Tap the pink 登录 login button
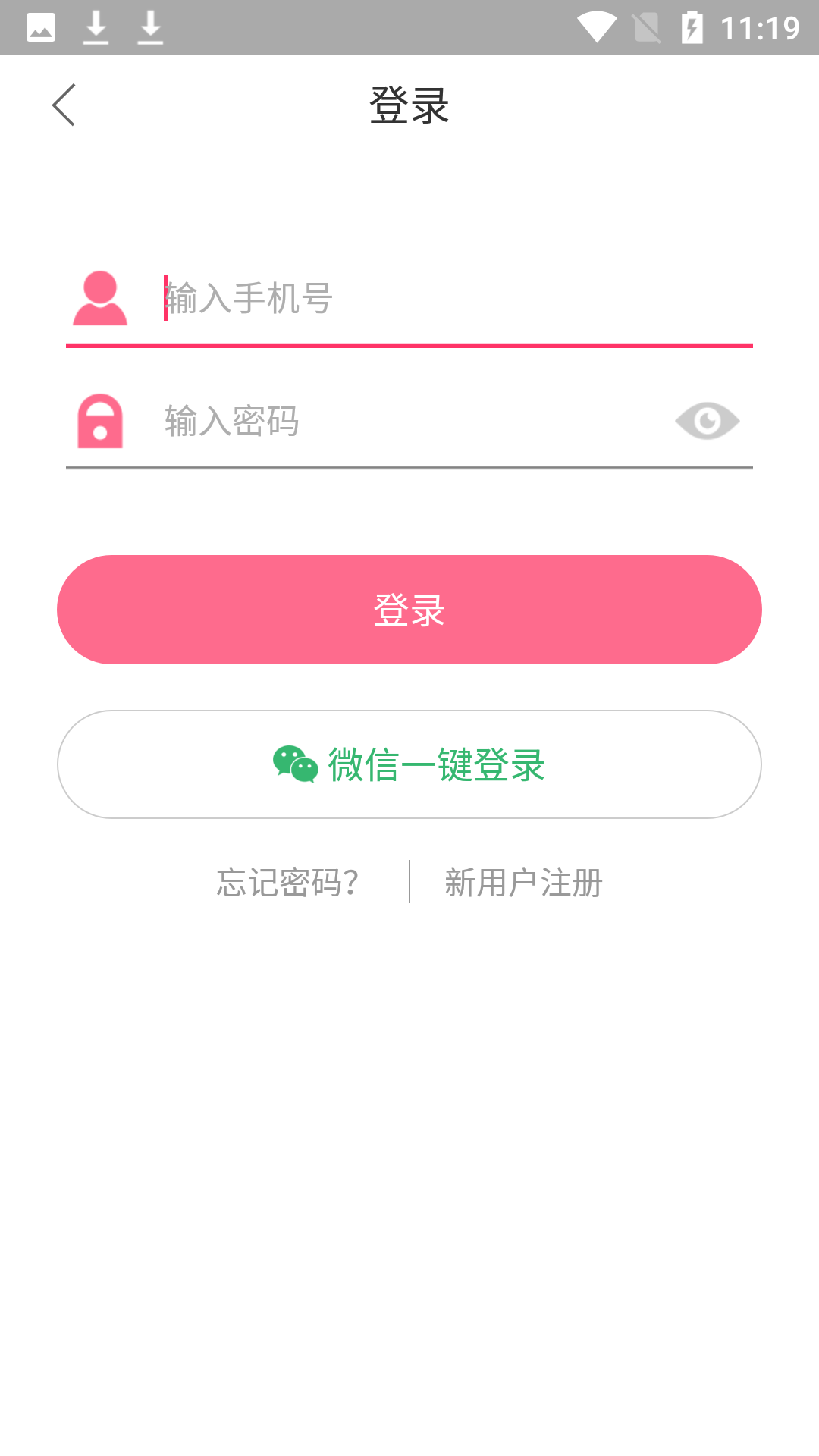The height and width of the screenshot is (1456, 819). point(409,610)
